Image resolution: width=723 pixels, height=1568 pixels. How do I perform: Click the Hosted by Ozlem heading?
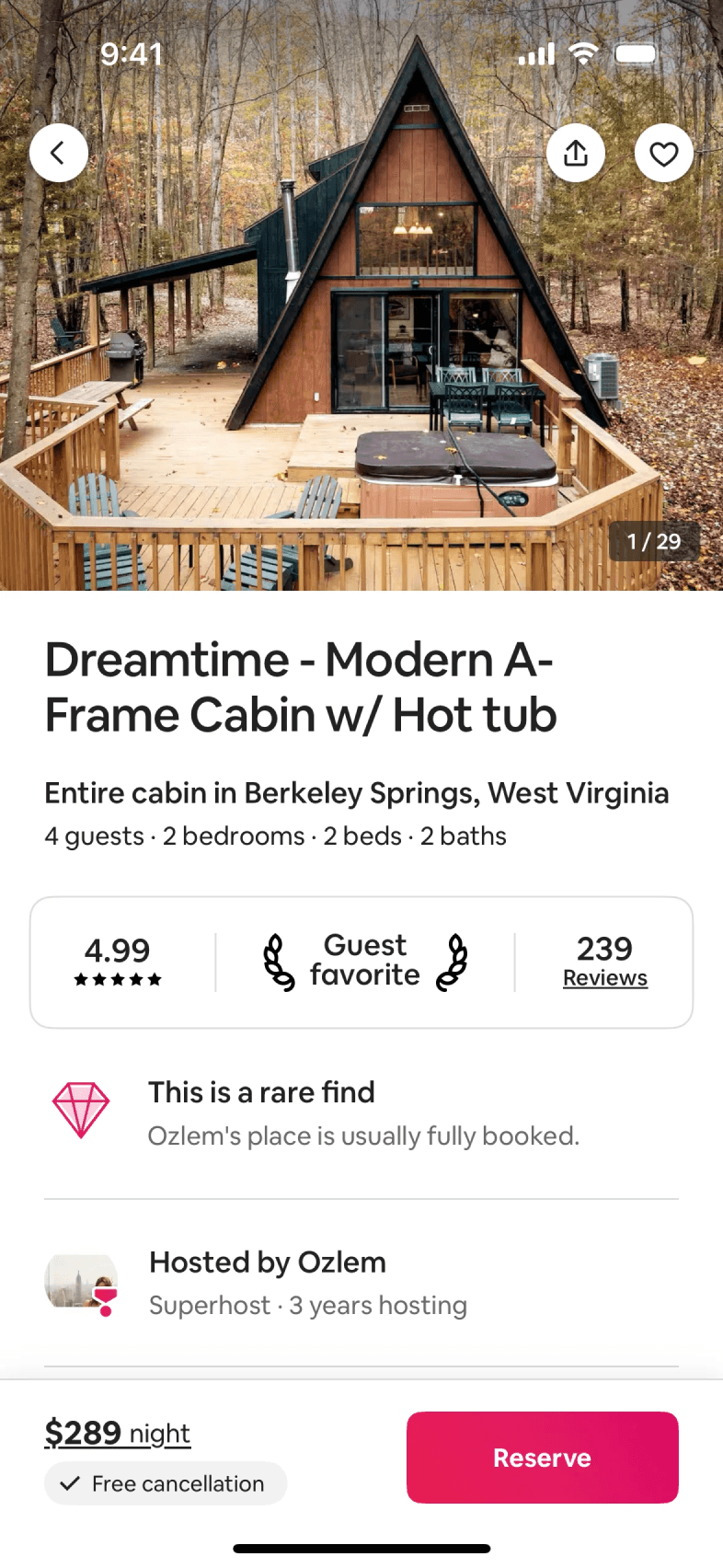(267, 1262)
